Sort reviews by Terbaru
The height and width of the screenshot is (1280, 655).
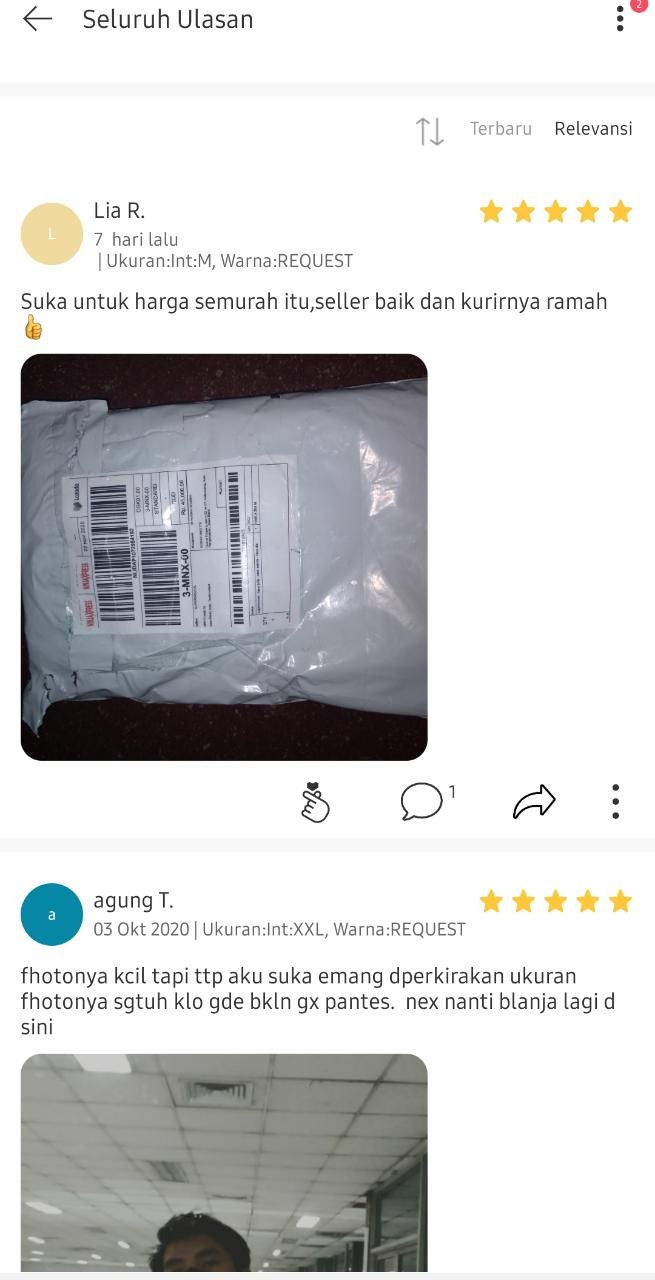tap(500, 129)
